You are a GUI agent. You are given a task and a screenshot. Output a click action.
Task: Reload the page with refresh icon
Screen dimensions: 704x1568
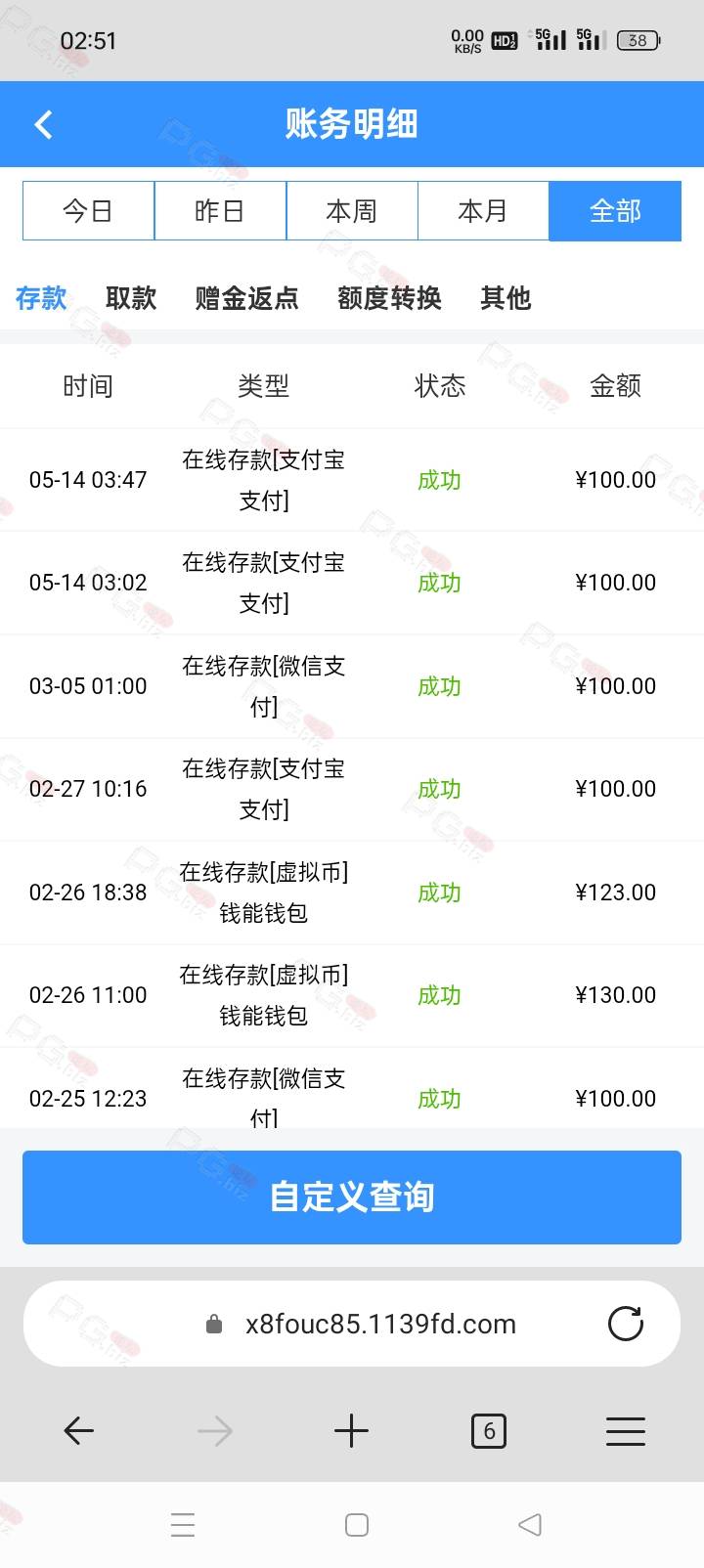pyautogui.click(x=626, y=1324)
